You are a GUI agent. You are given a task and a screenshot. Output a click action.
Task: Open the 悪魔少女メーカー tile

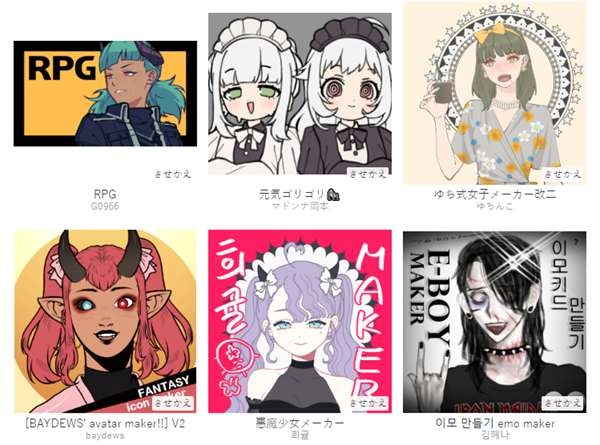click(x=300, y=320)
